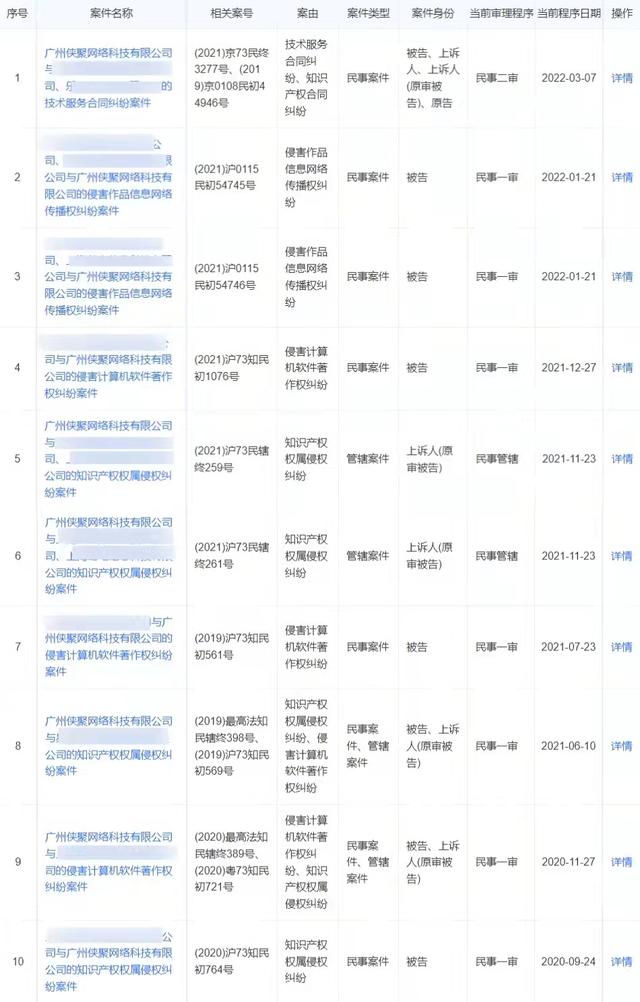View 详情 for row 8 dated 2021-06-10

click(621, 746)
